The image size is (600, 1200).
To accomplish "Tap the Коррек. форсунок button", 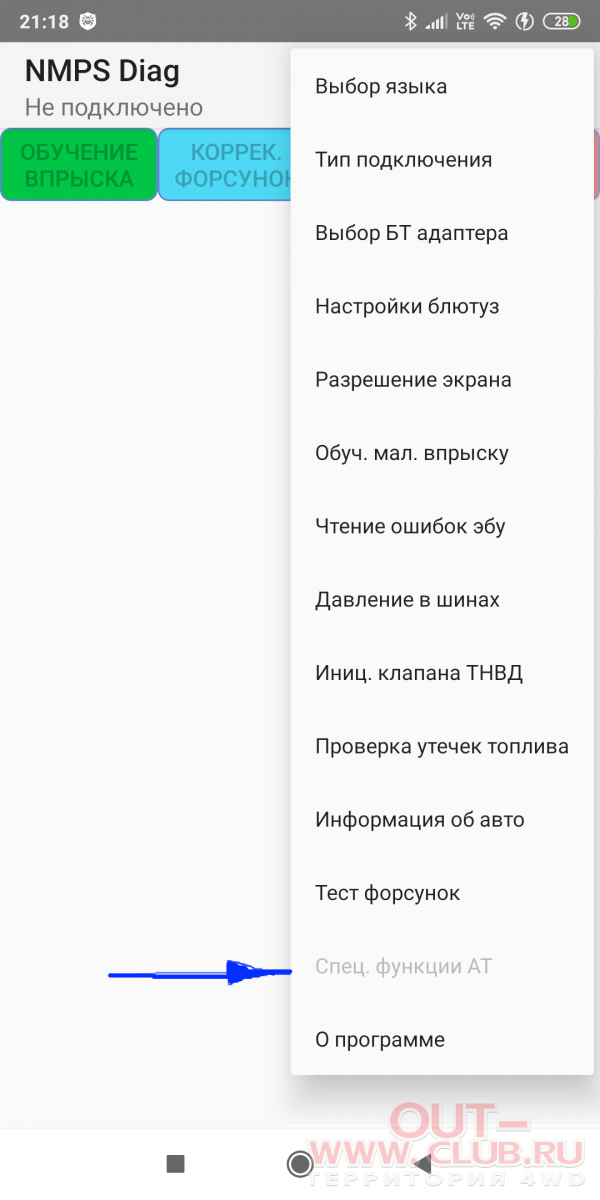I will 225,165.
